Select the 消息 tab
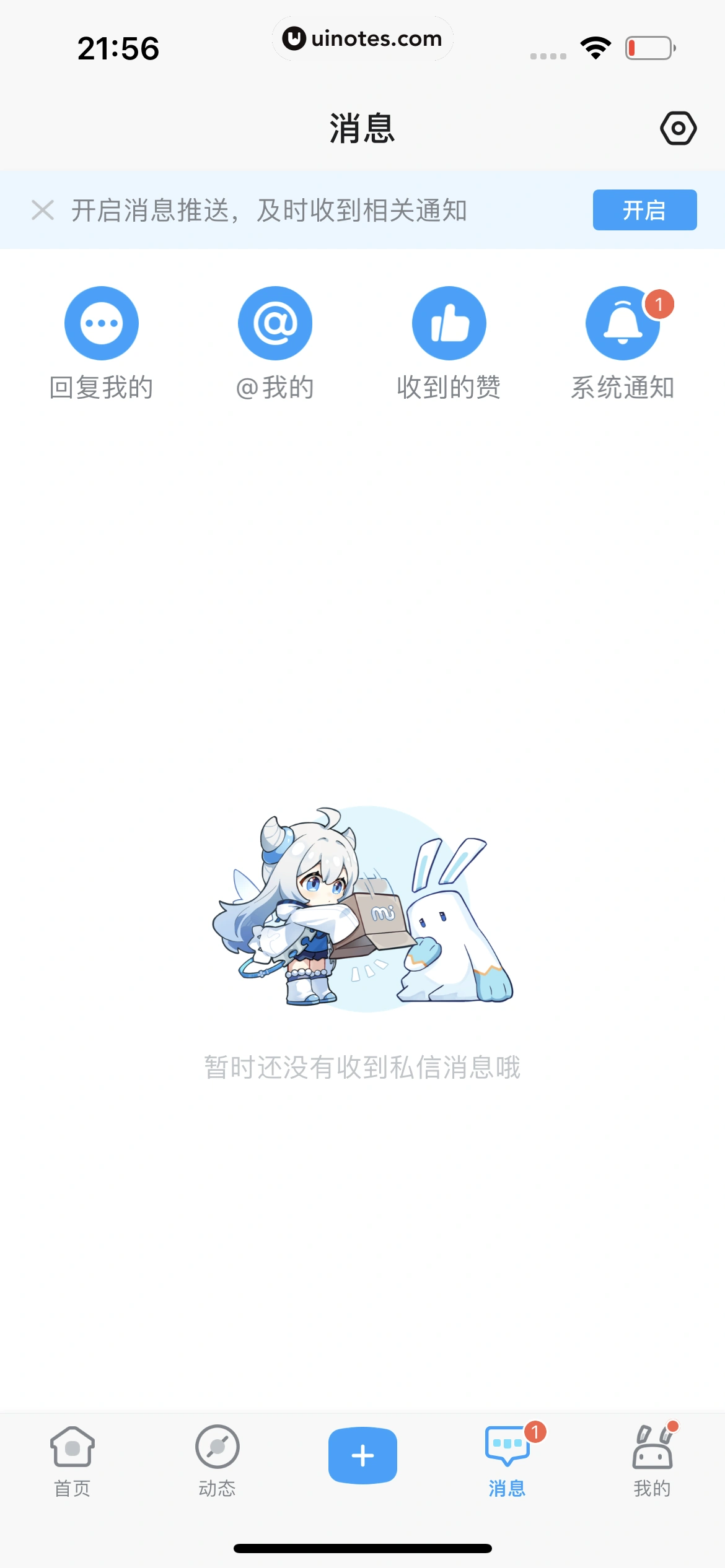 [507, 1461]
